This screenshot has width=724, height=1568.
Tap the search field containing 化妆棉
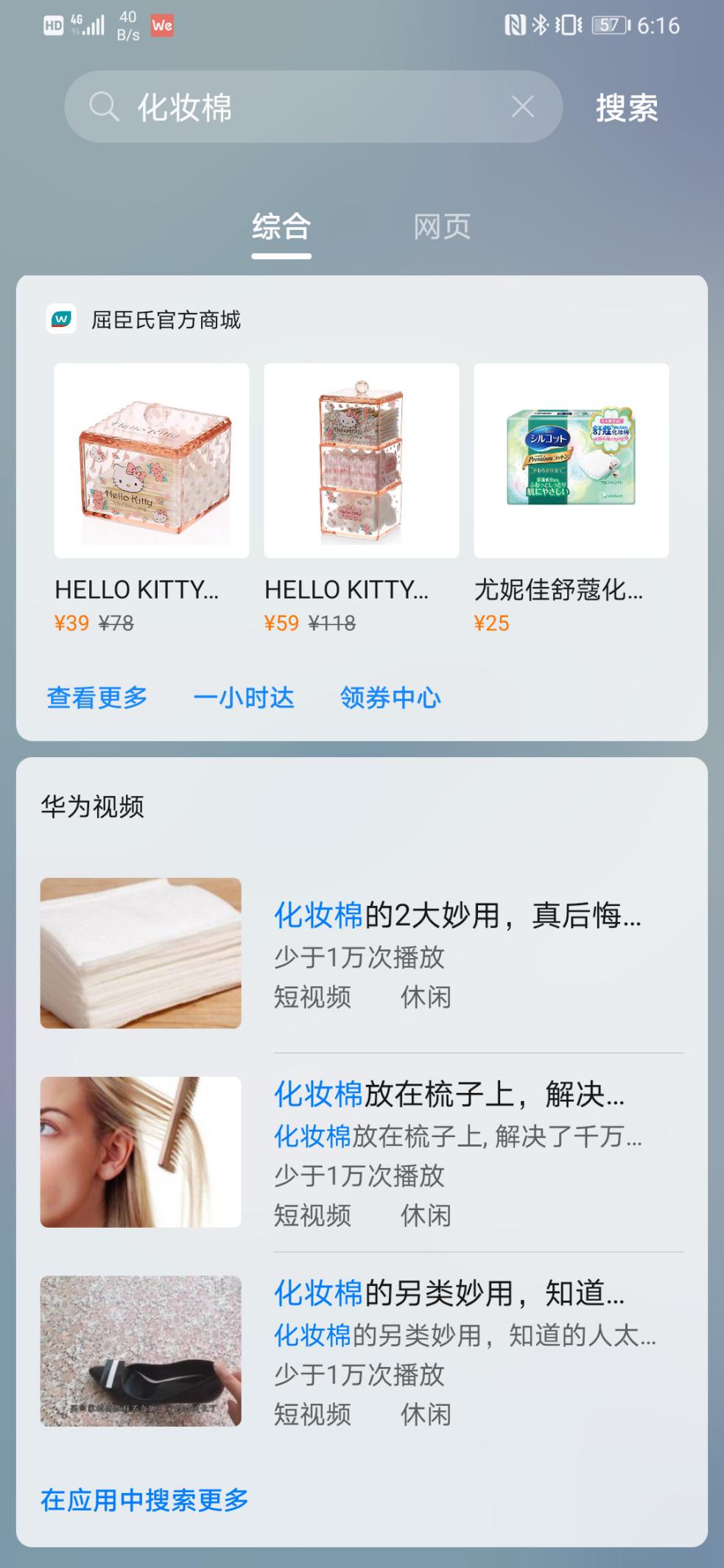click(x=295, y=108)
